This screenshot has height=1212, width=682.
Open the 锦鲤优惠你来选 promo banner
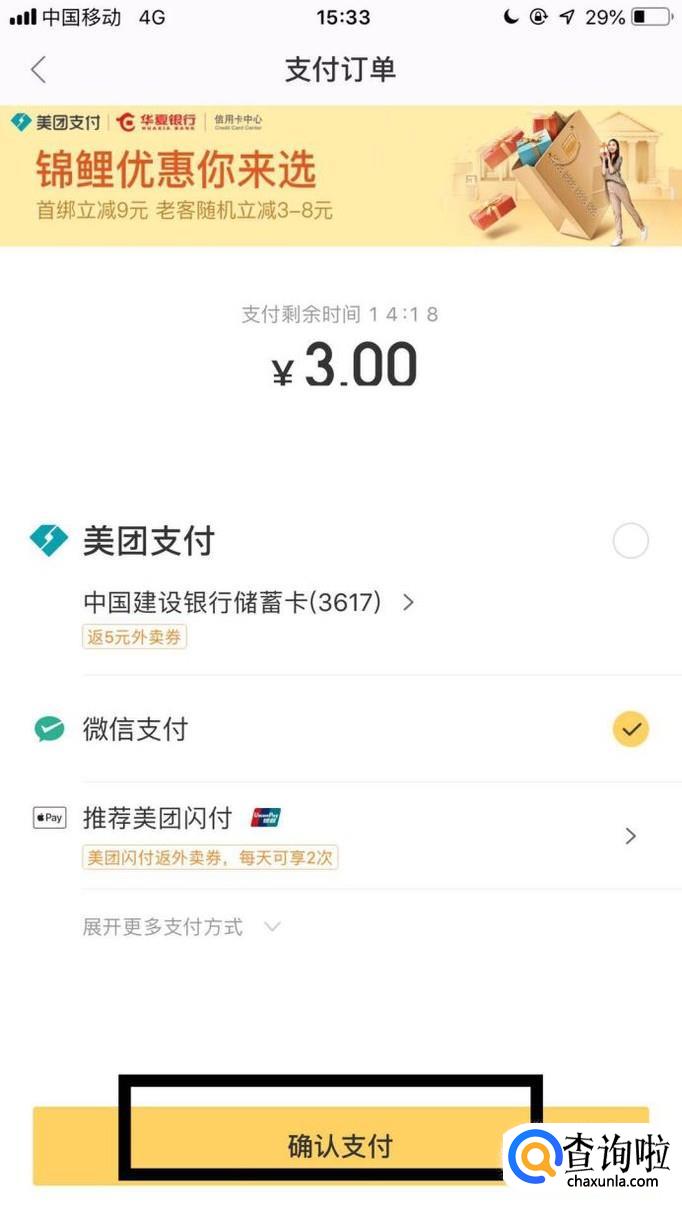pos(340,176)
